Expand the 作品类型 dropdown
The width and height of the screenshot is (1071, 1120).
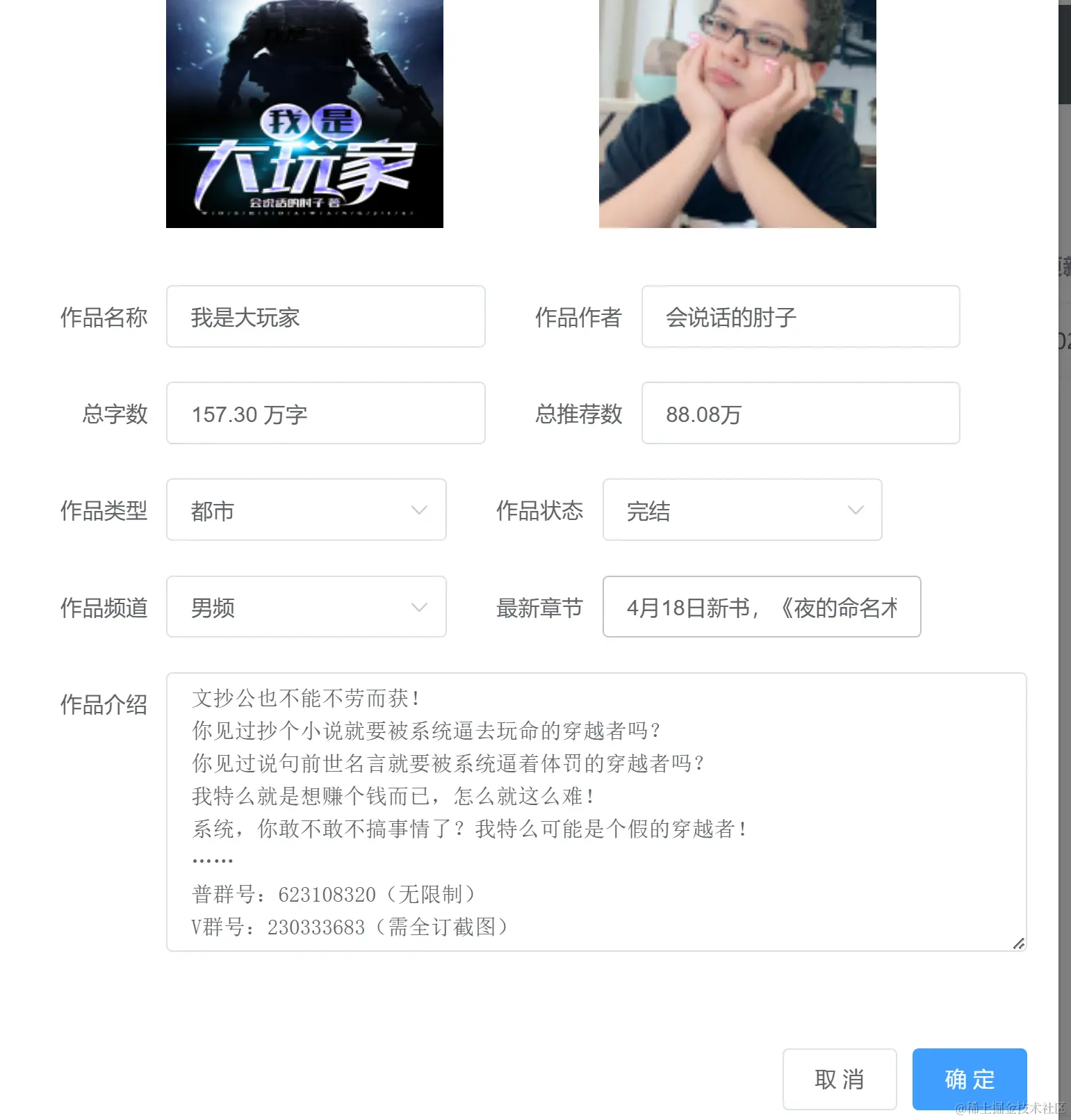(306, 510)
